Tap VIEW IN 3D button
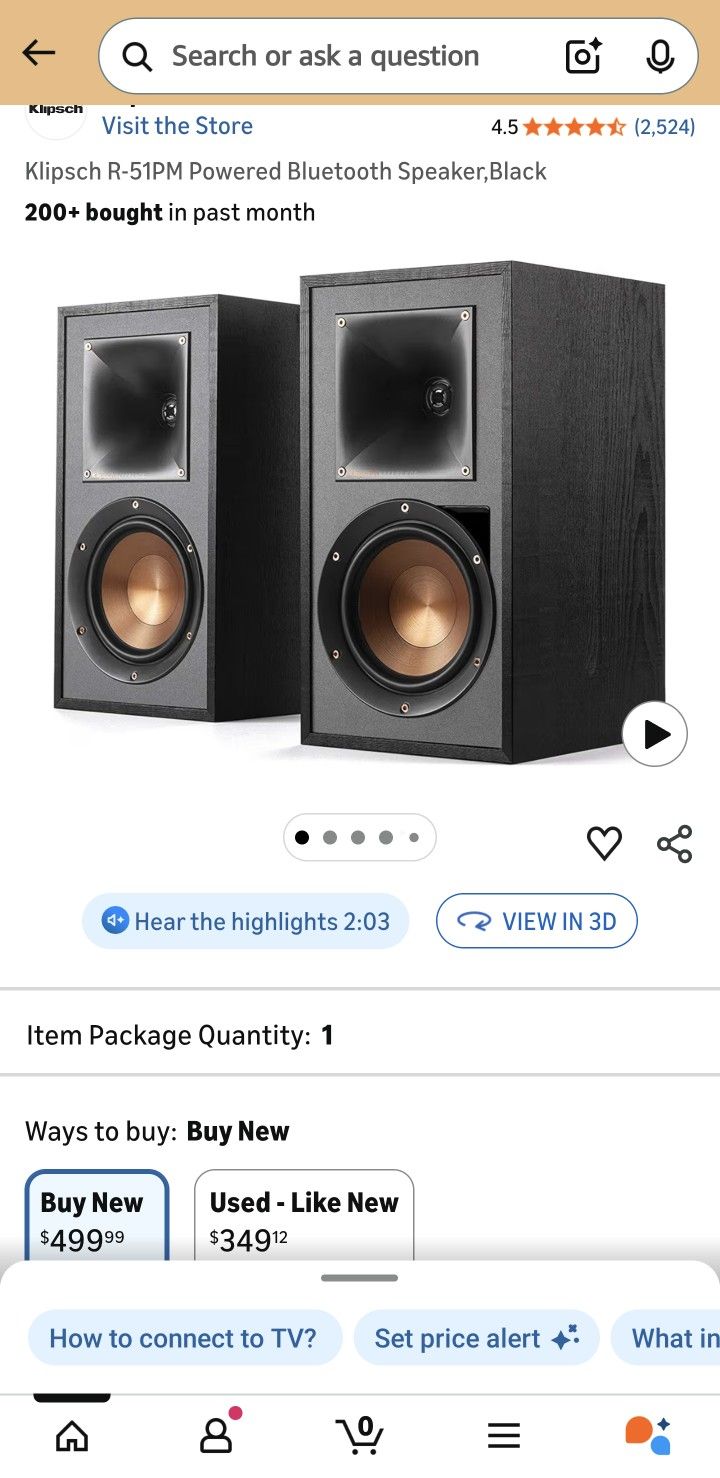720x1478 pixels. (537, 921)
